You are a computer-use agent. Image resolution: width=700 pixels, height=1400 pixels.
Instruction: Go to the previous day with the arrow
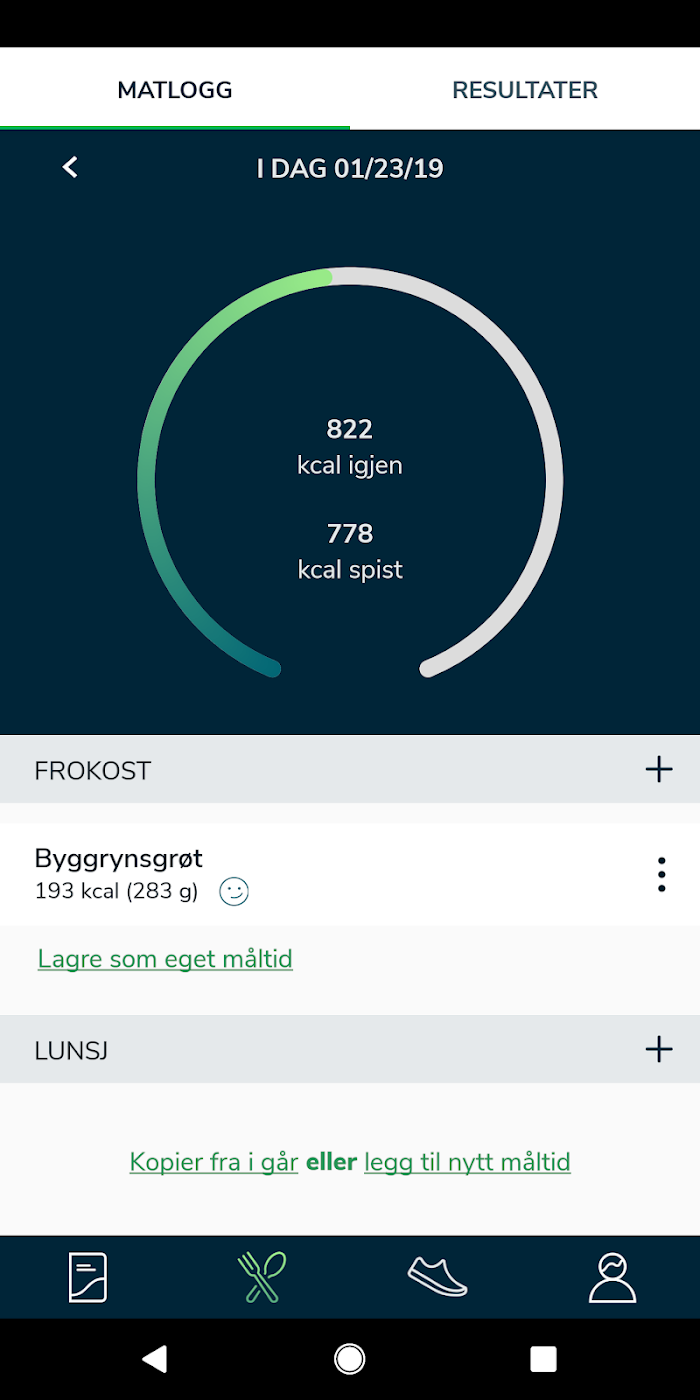[70, 168]
